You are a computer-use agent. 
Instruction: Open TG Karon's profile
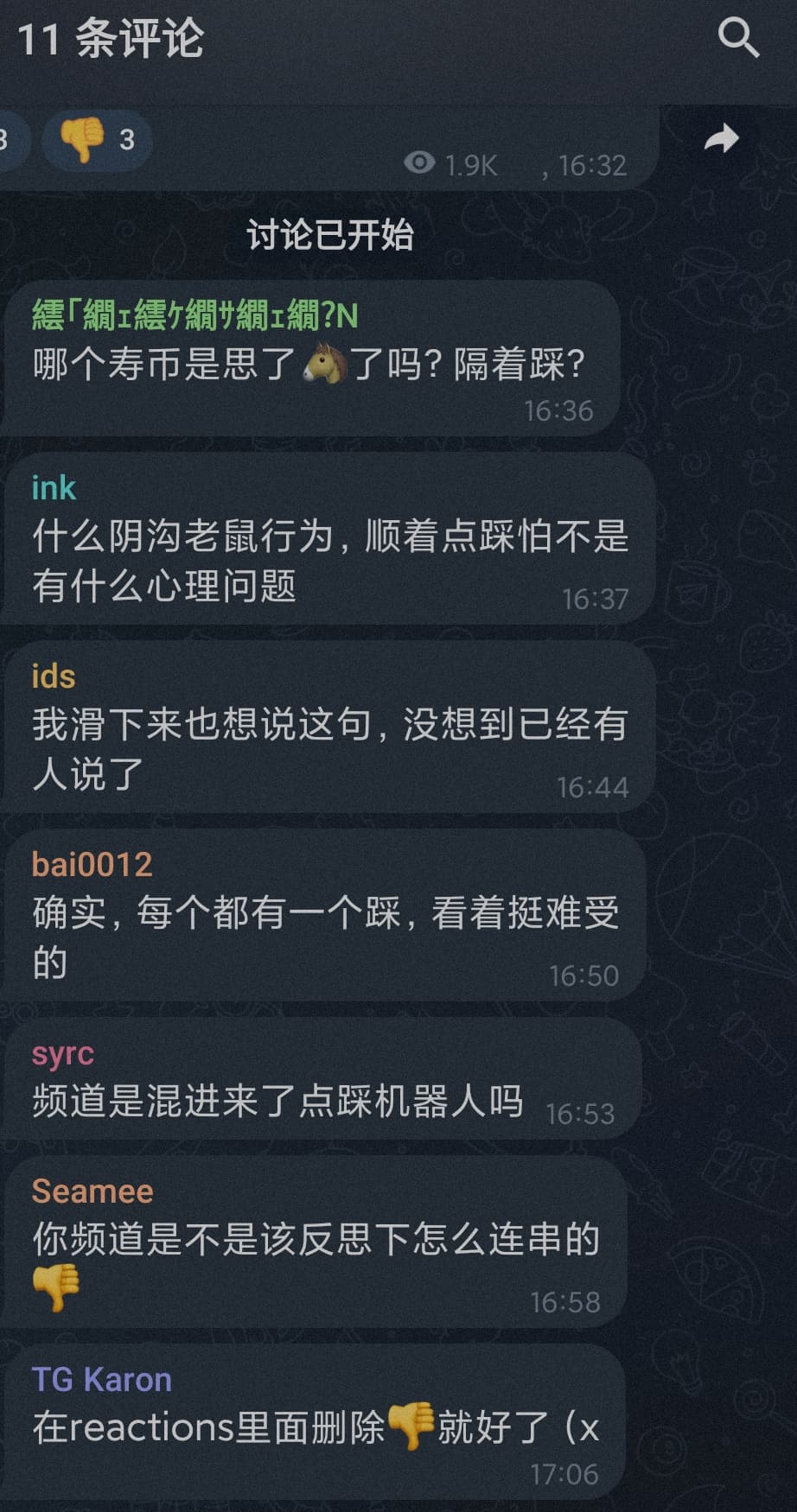pyautogui.click(x=102, y=1380)
